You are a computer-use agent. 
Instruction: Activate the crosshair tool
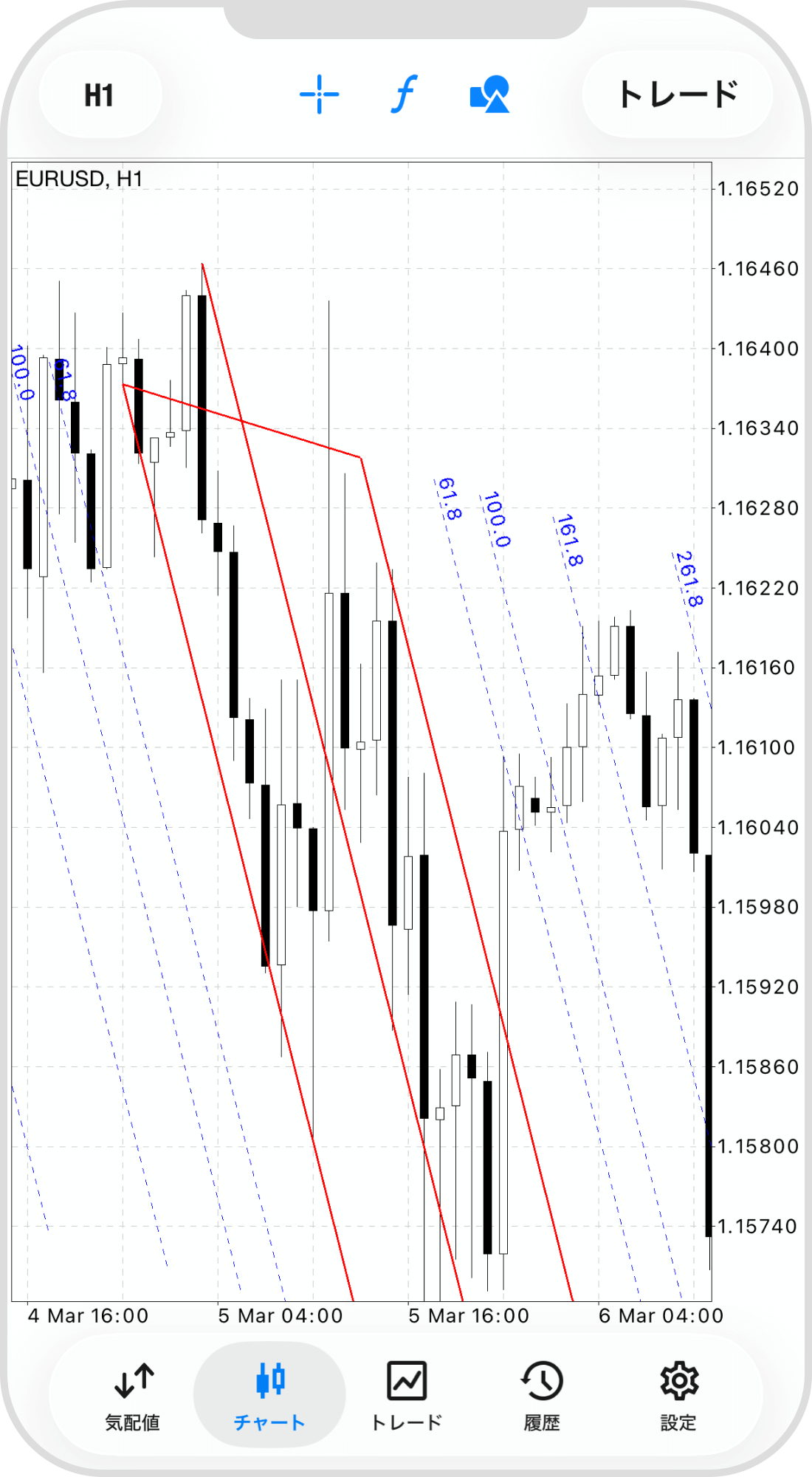tap(319, 95)
